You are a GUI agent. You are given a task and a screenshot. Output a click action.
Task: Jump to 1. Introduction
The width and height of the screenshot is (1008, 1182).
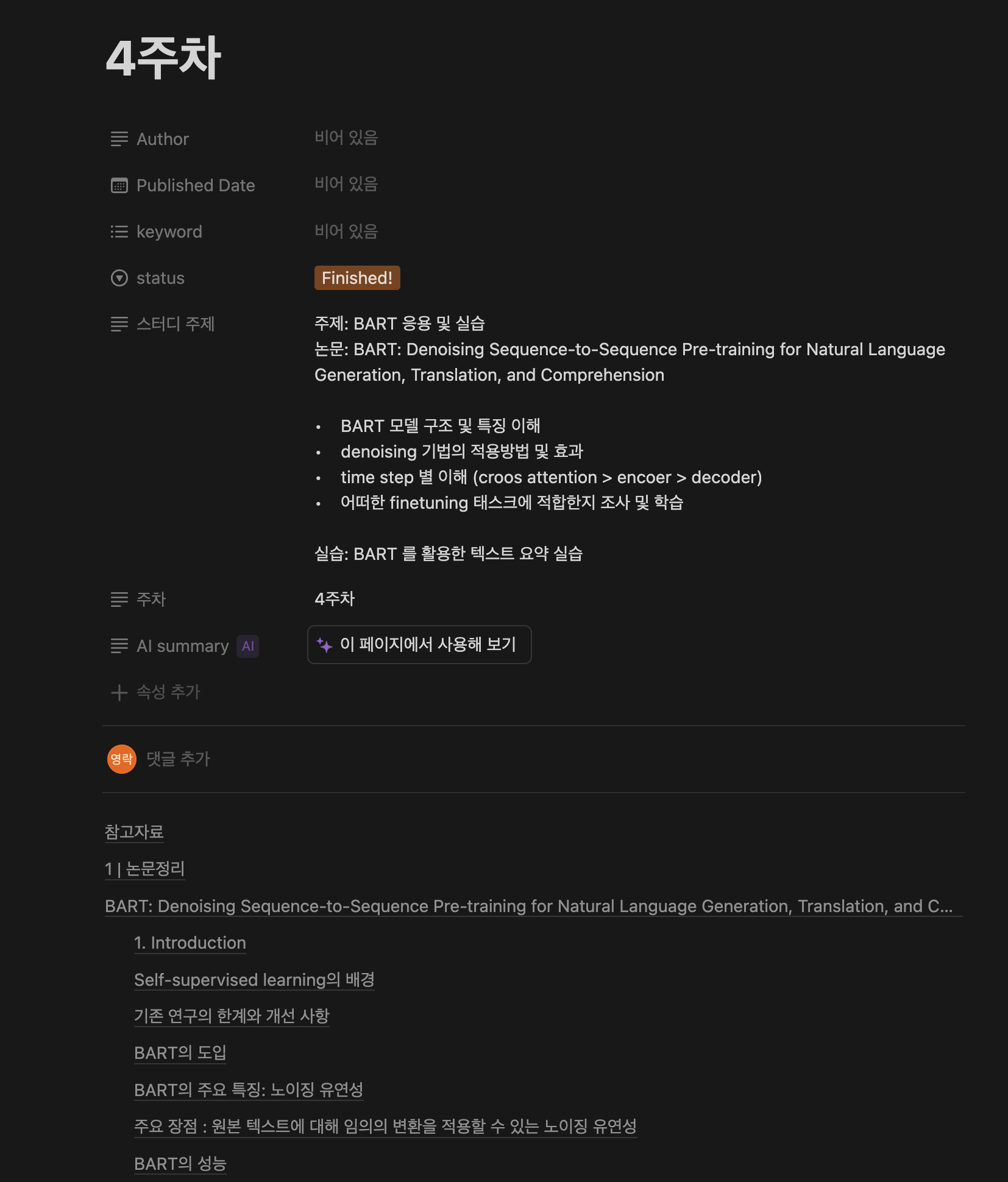coord(190,943)
